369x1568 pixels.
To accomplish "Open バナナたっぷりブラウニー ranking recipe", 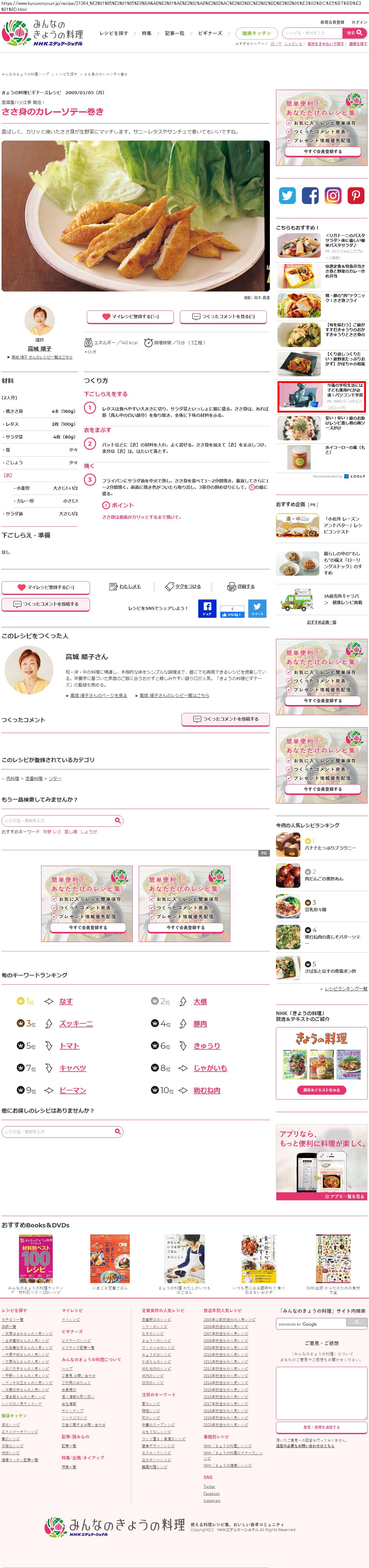I will point(330,848).
